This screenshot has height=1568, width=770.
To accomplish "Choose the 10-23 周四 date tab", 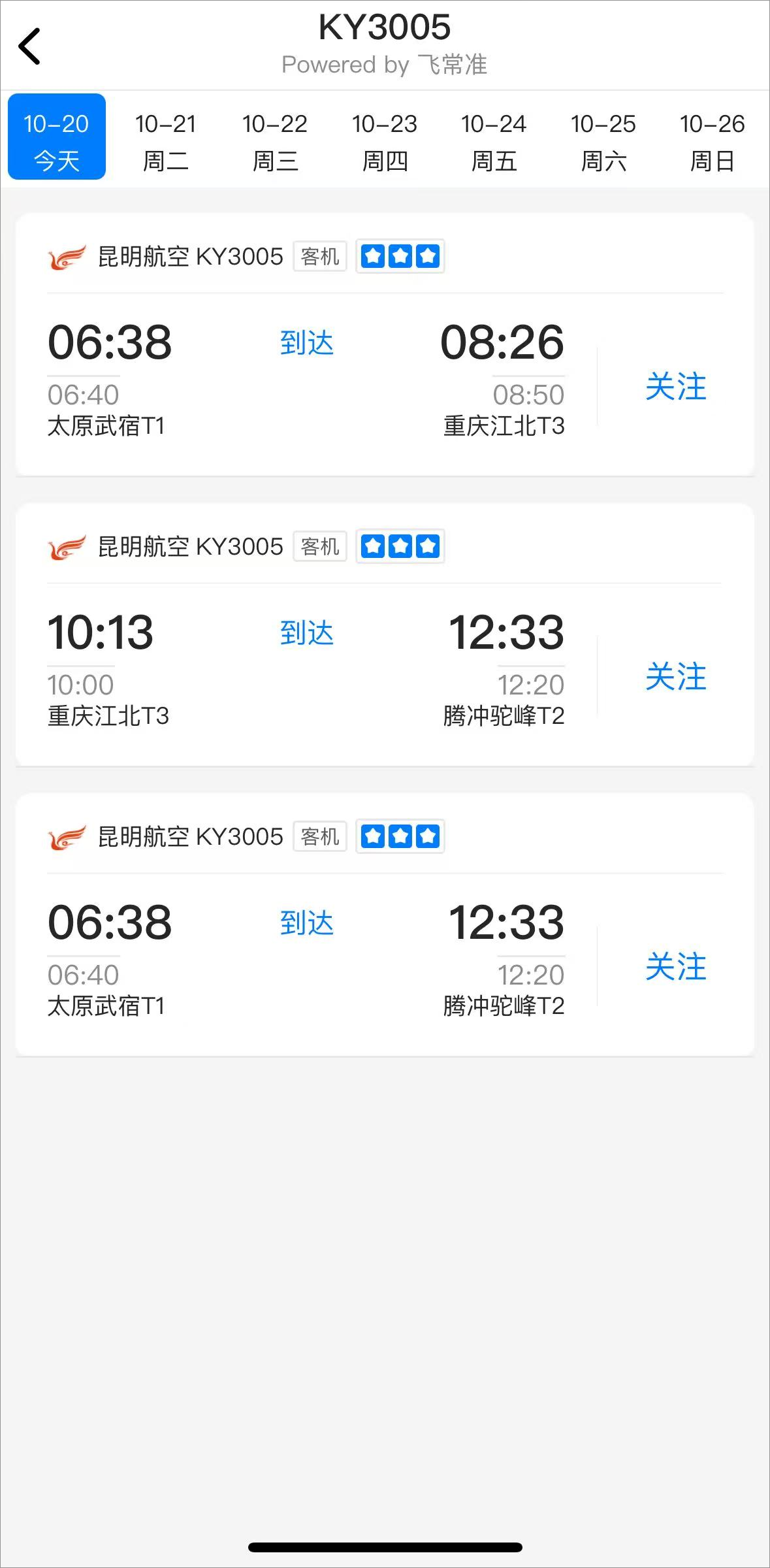I will 385,141.
